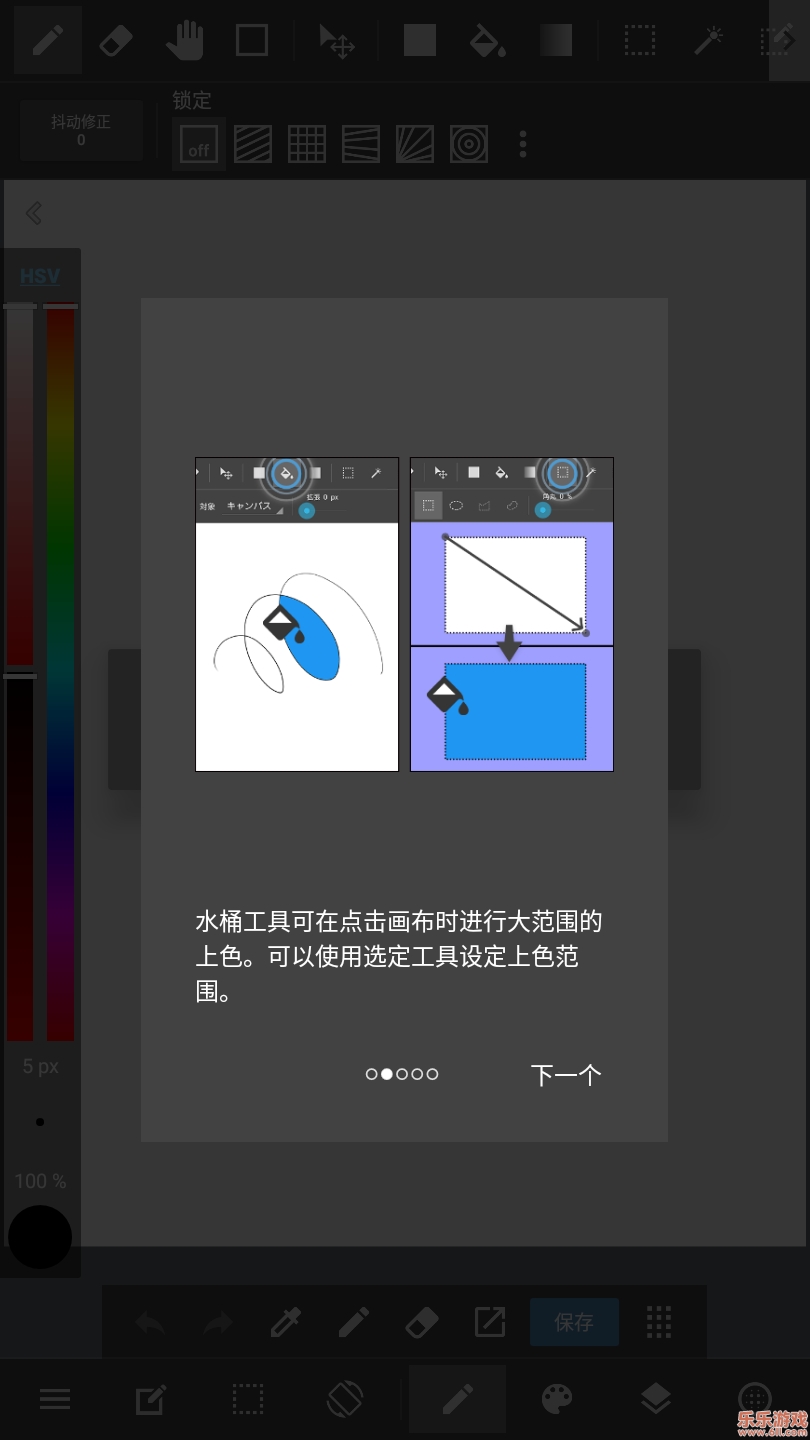The height and width of the screenshot is (1440, 810).
Task: Open the layers panel
Action: 655,1399
